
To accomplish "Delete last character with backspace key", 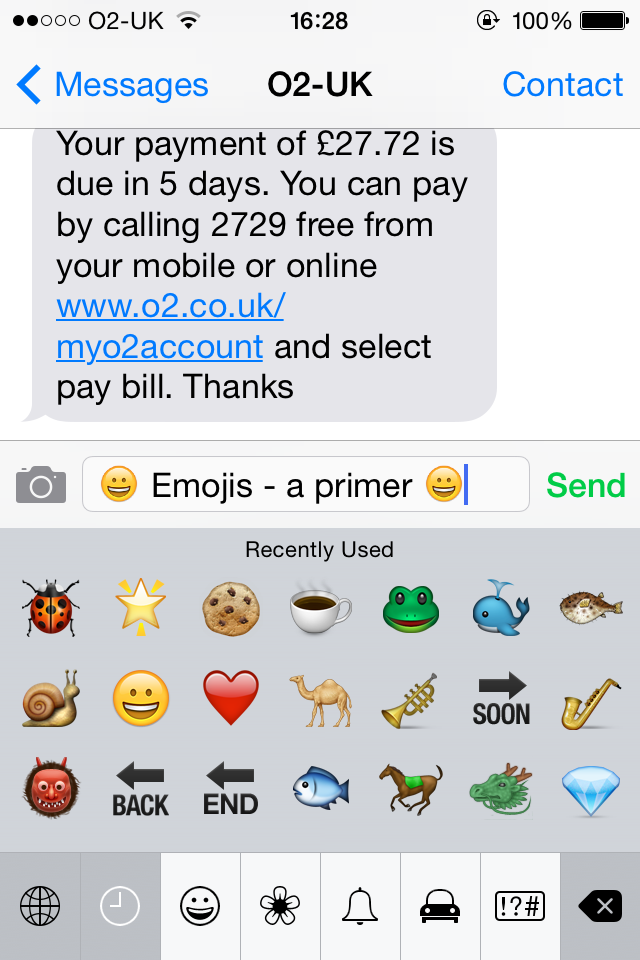I will pos(600,907).
